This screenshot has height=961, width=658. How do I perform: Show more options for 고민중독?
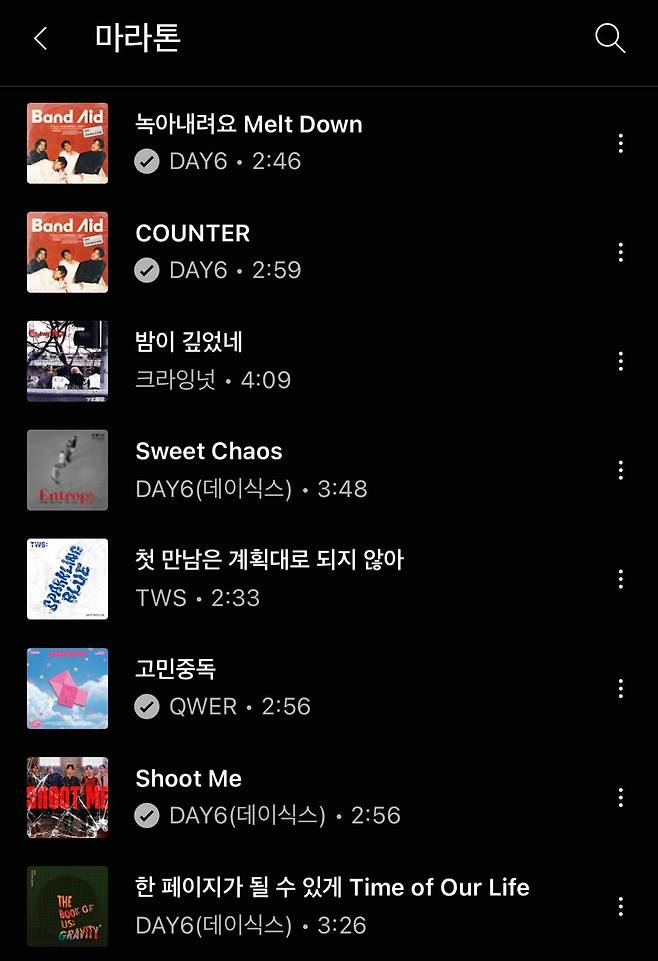point(621,688)
